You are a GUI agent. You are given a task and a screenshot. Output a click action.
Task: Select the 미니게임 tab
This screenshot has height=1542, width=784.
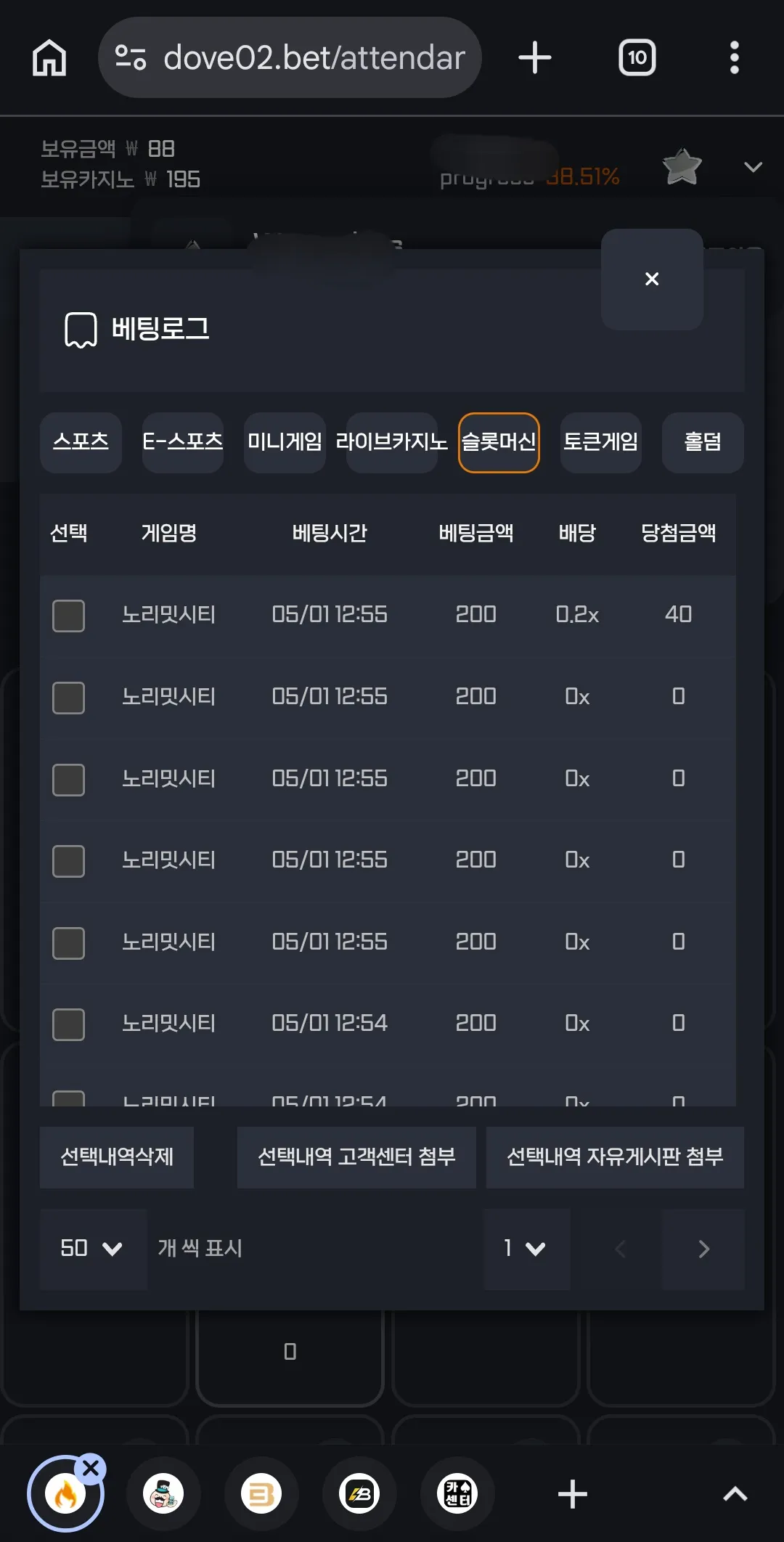[285, 442]
